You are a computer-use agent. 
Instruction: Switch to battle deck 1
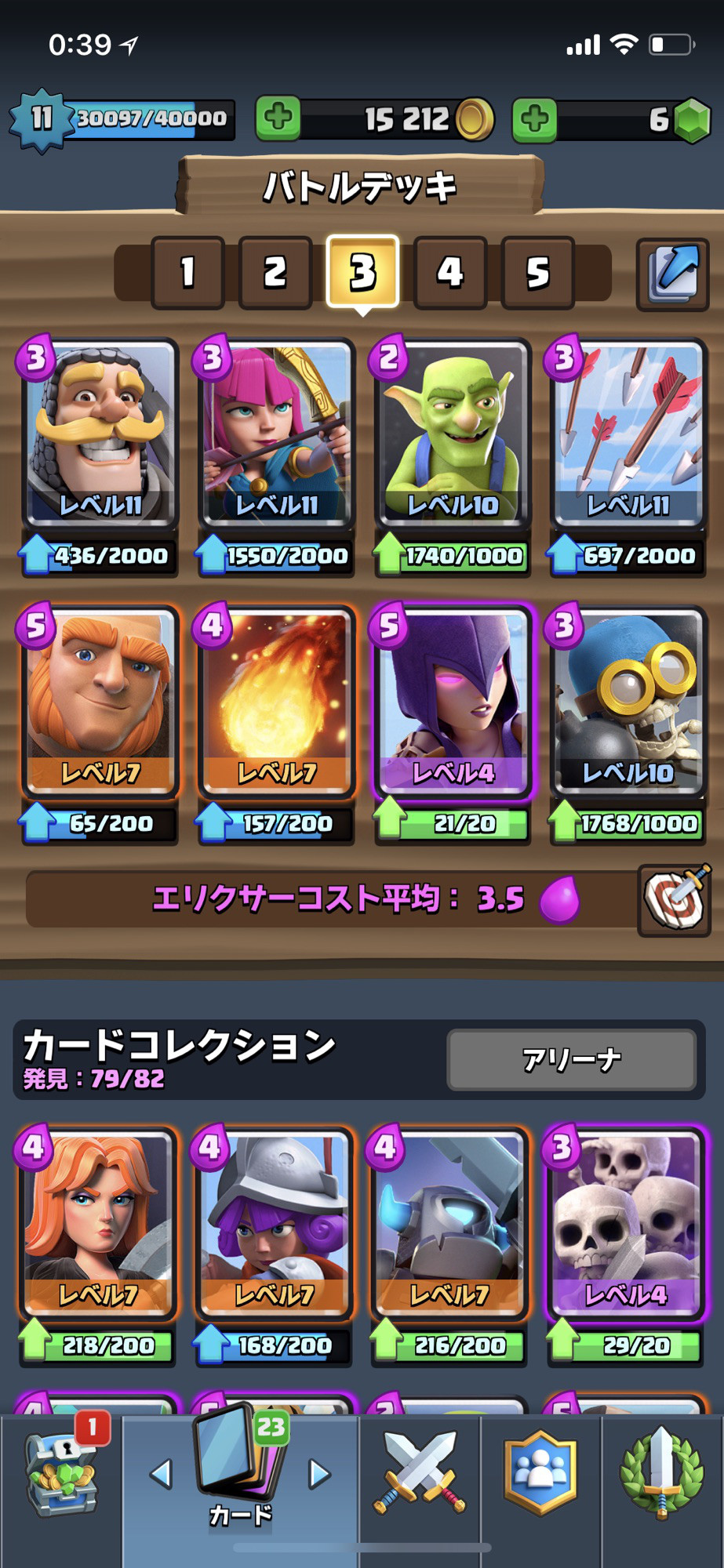(x=187, y=272)
